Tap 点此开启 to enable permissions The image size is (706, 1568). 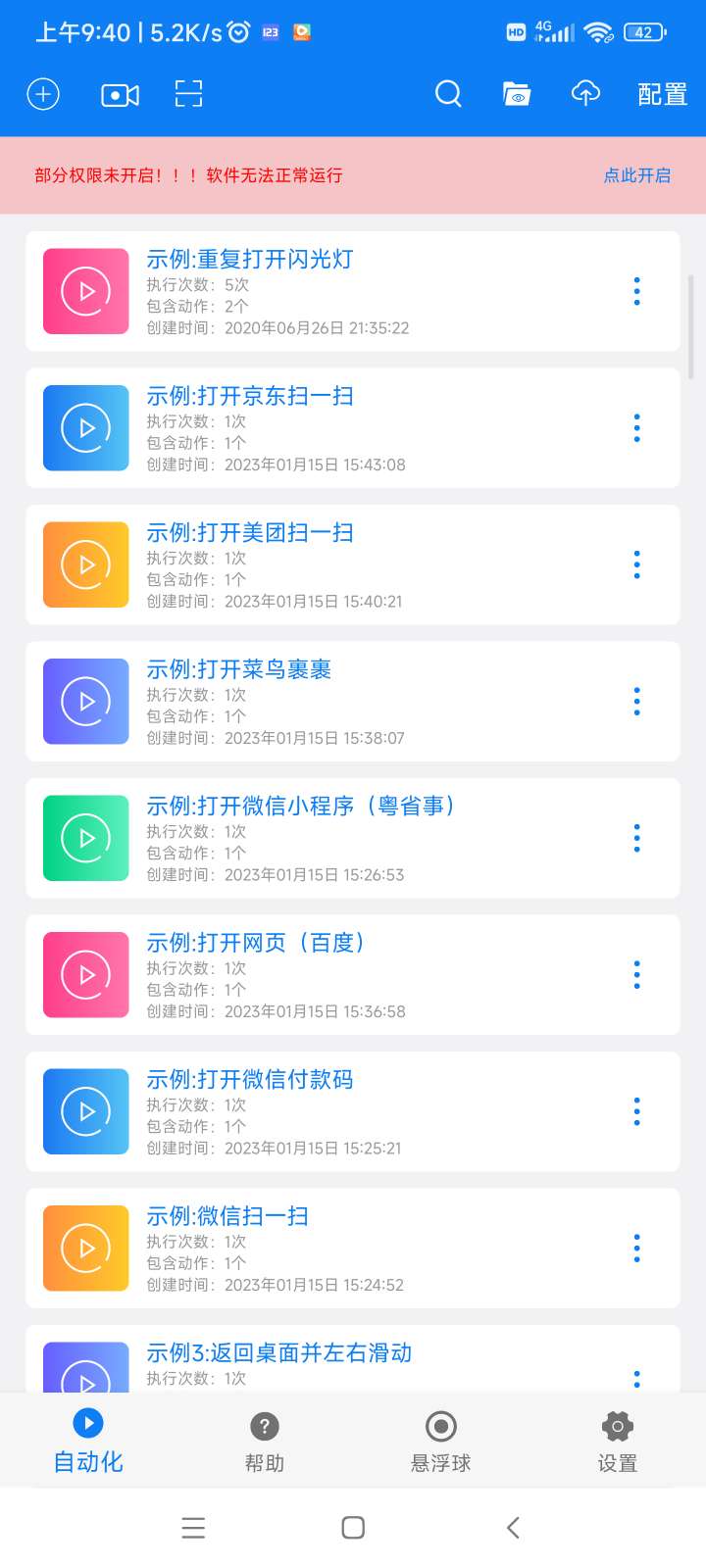(x=637, y=175)
